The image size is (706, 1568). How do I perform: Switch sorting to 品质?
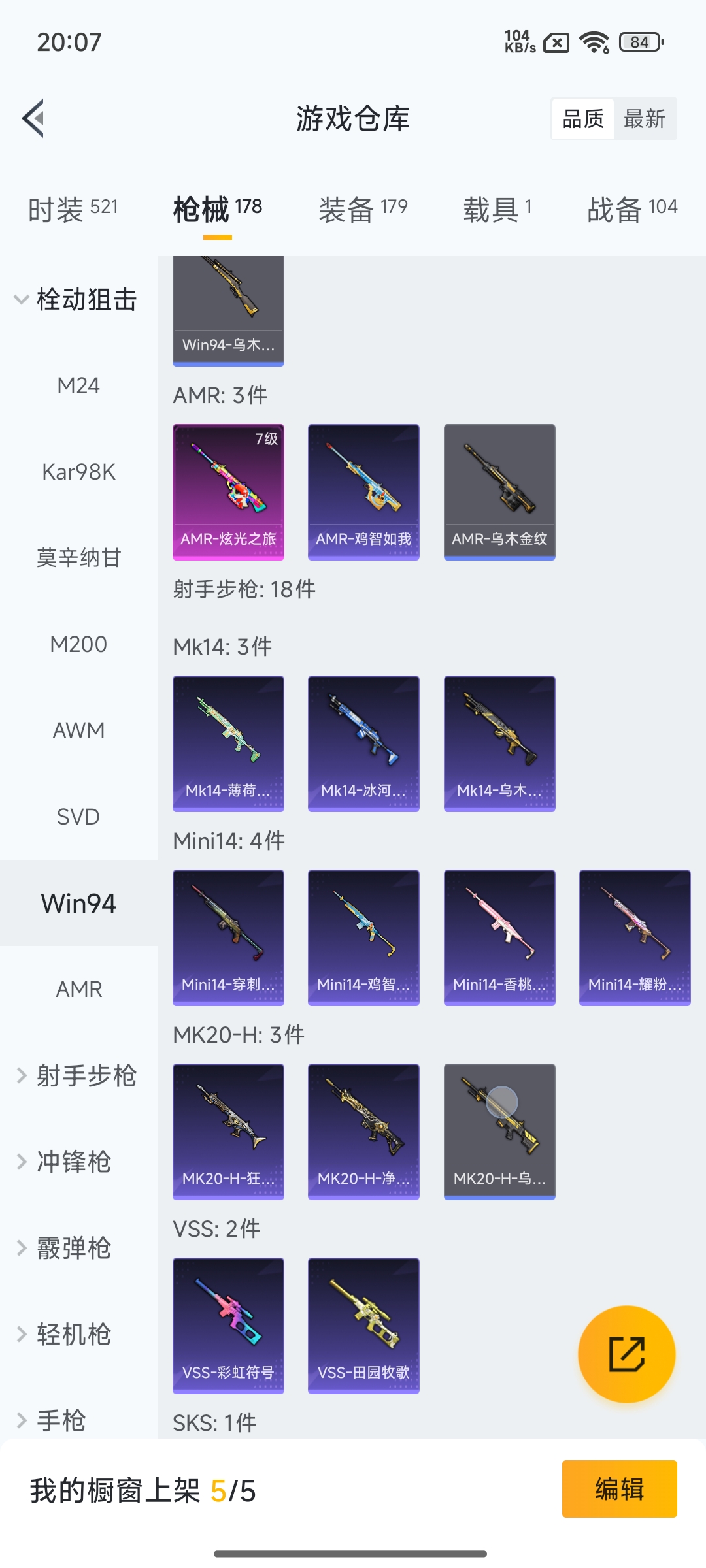[x=583, y=118]
